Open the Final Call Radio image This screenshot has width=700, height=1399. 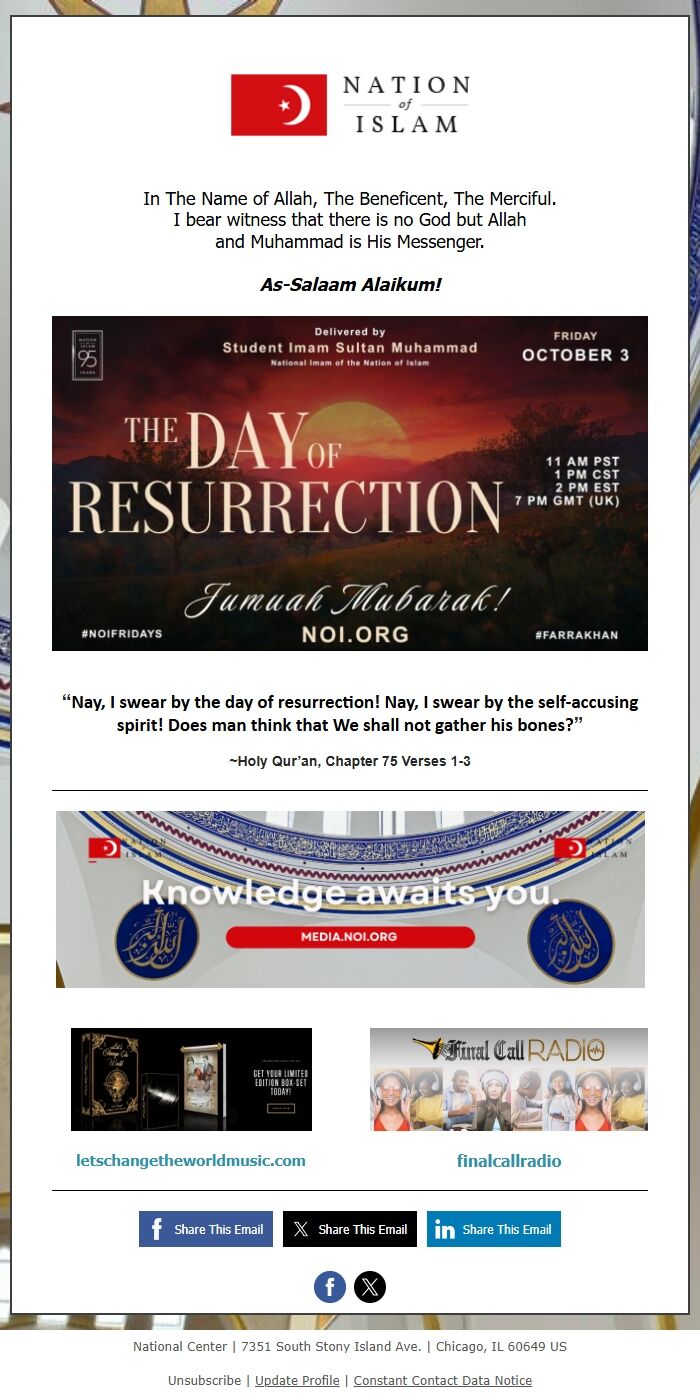[509, 1079]
